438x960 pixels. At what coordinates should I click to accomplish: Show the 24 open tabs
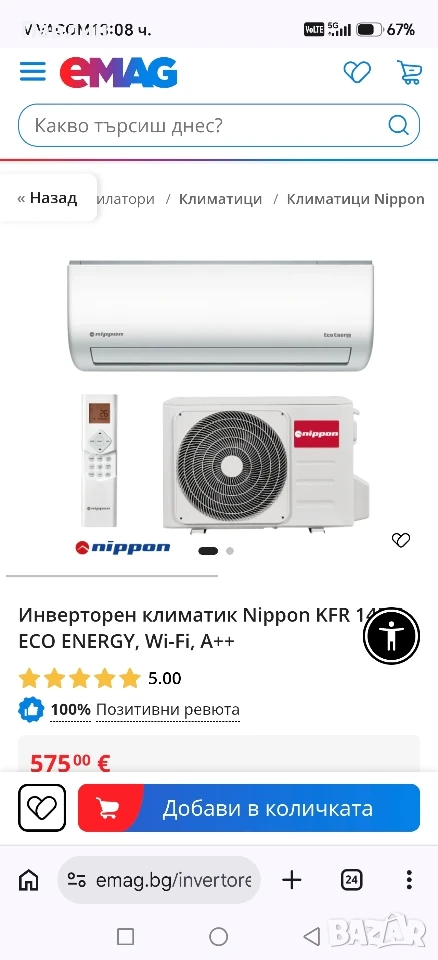coord(352,880)
